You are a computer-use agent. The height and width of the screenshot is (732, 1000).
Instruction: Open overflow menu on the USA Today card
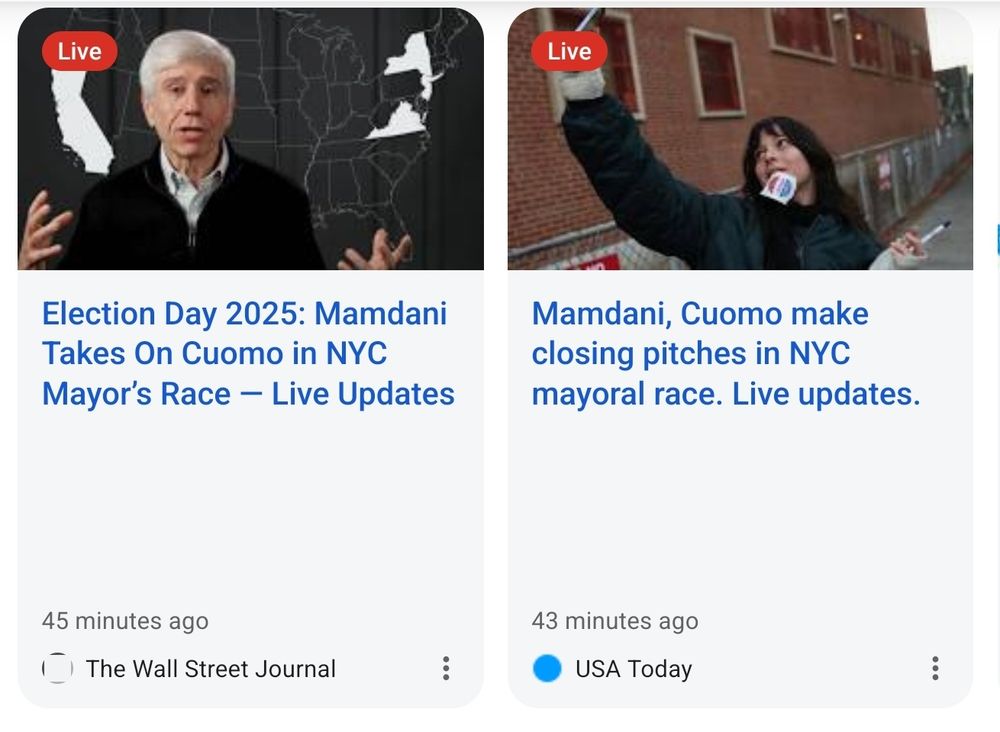[935, 669]
